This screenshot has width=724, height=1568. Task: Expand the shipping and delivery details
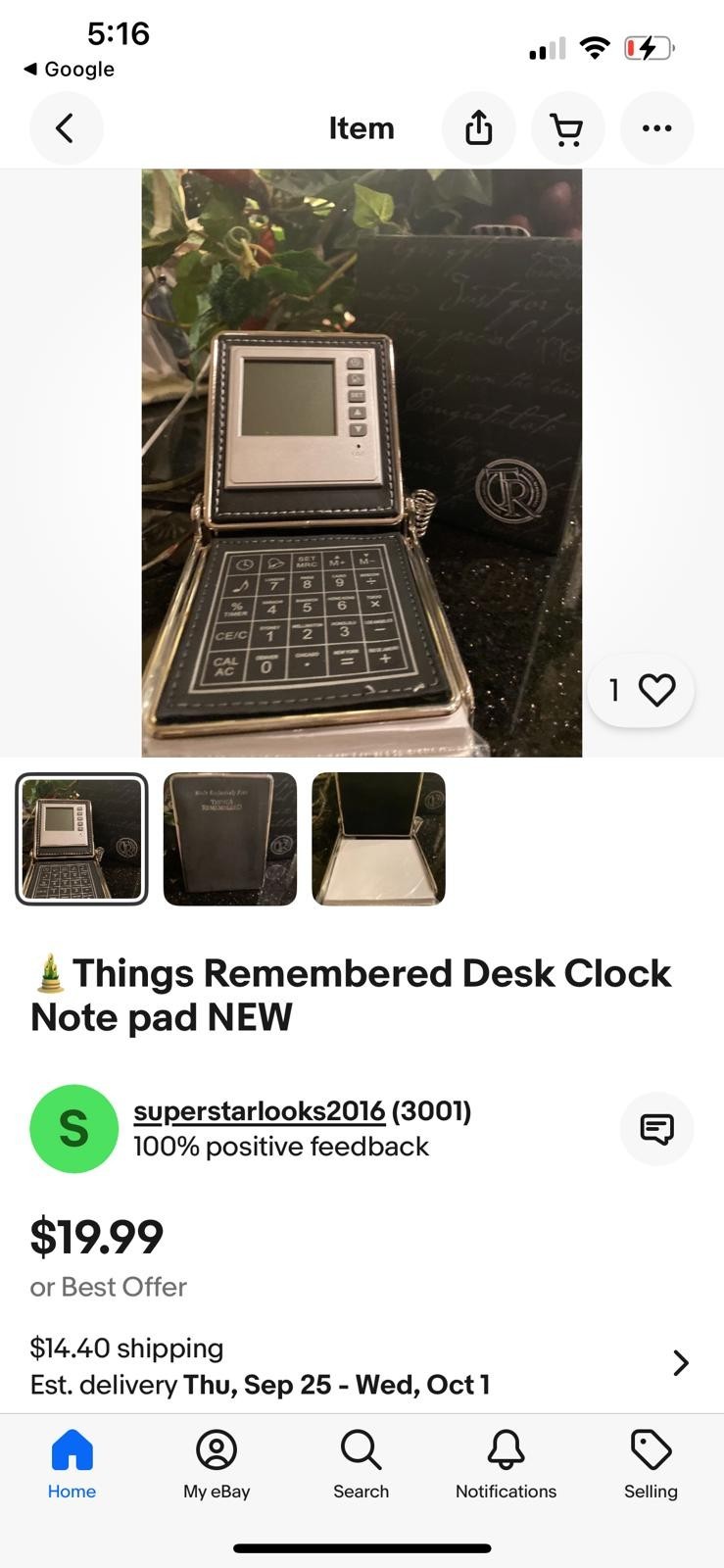click(681, 1363)
